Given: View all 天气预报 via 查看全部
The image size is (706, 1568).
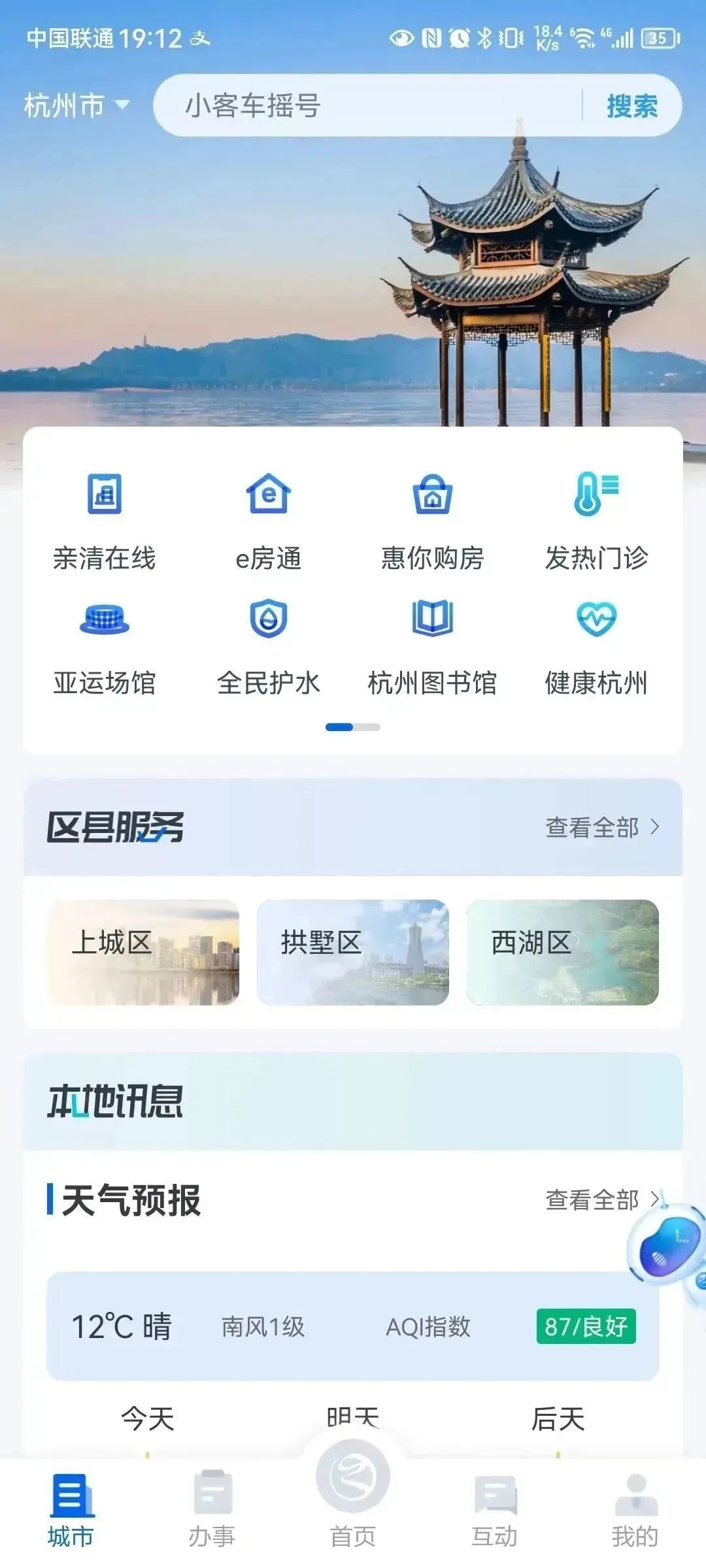Looking at the screenshot, I should pos(602,1200).
